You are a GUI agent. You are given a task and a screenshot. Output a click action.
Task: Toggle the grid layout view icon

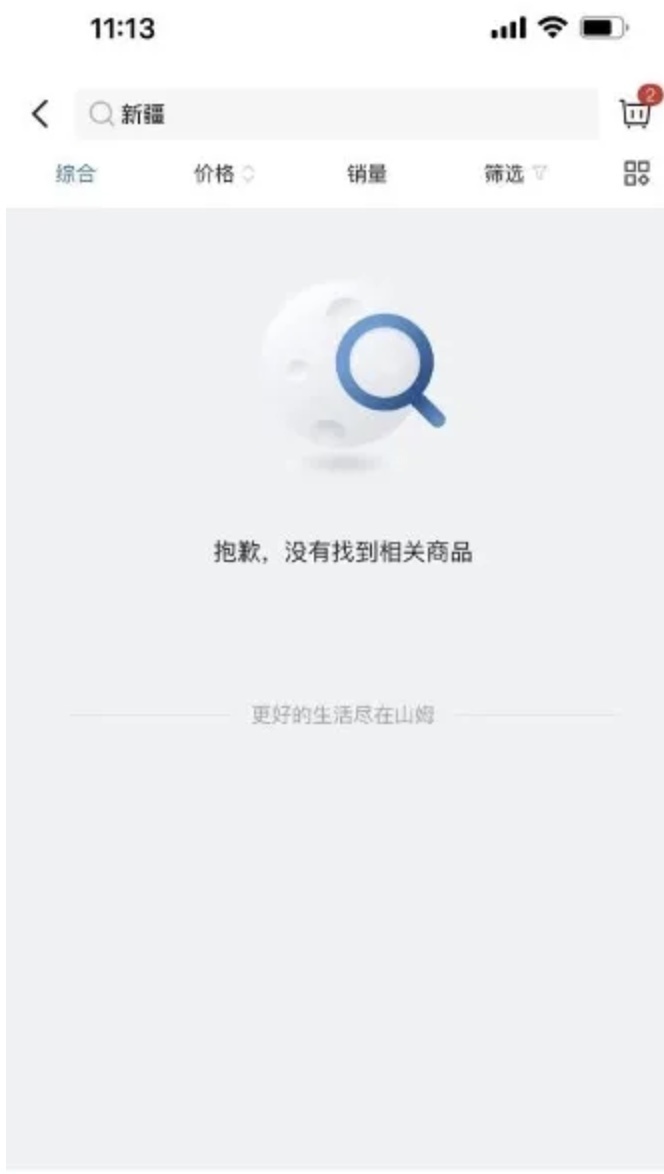(x=637, y=173)
